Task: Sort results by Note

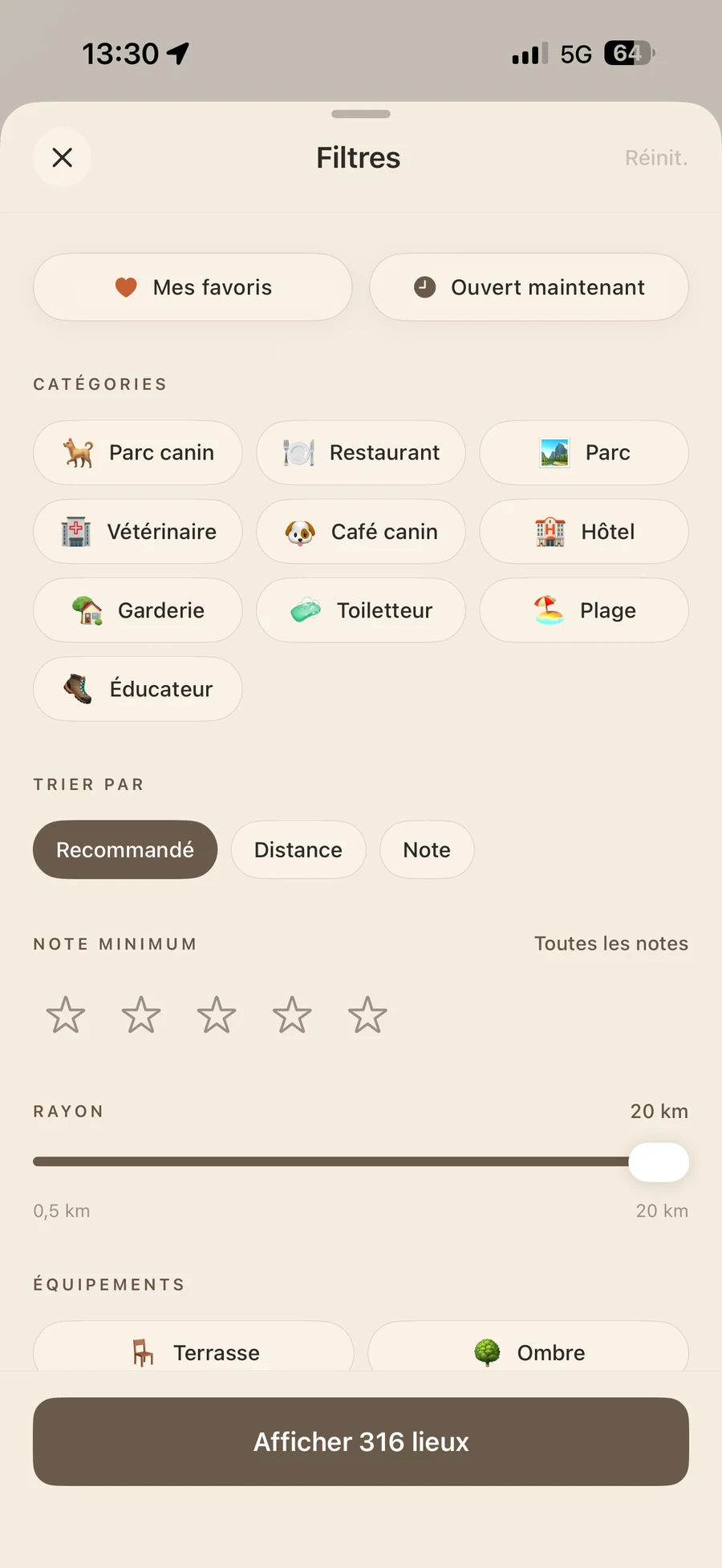Action: pyautogui.click(x=427, y=849)
